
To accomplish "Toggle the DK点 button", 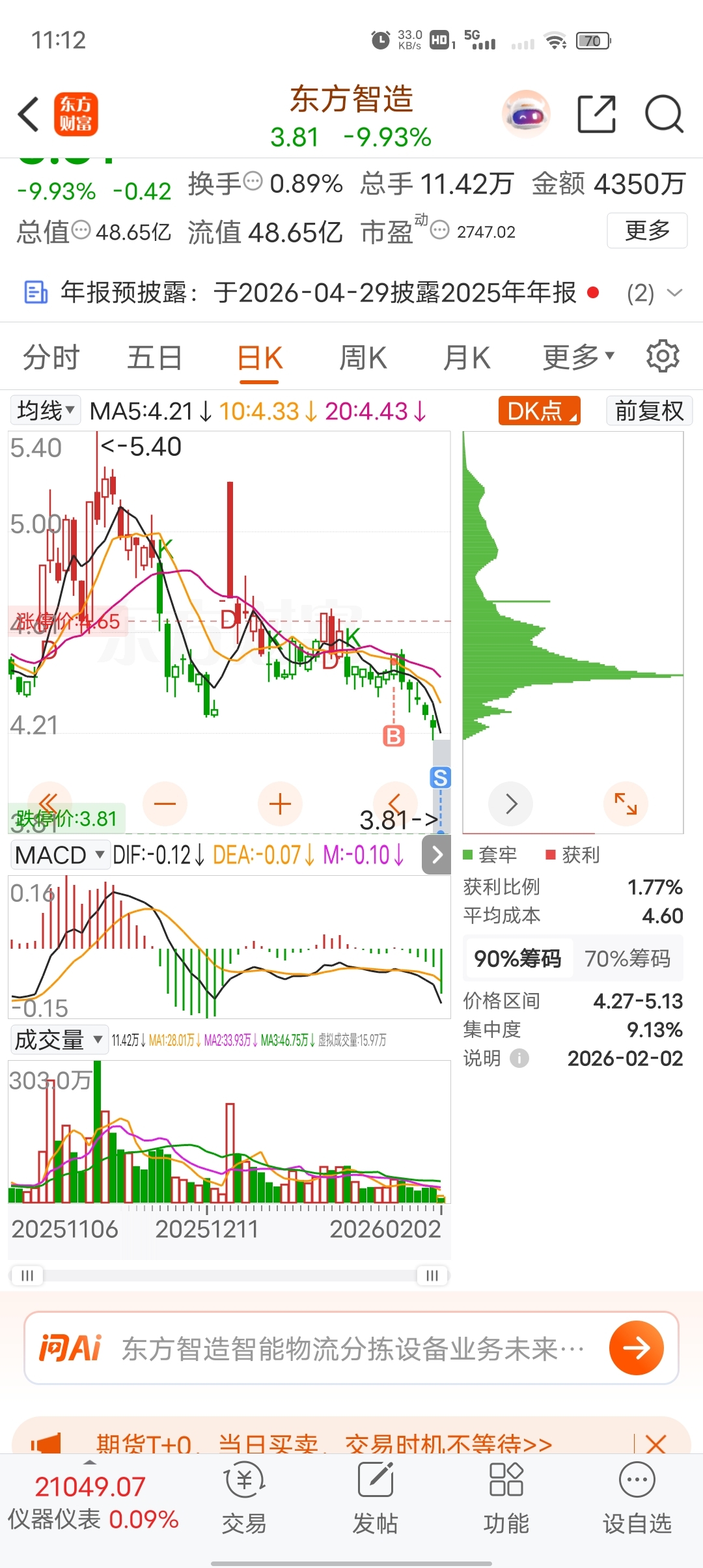I will point(539,411).
